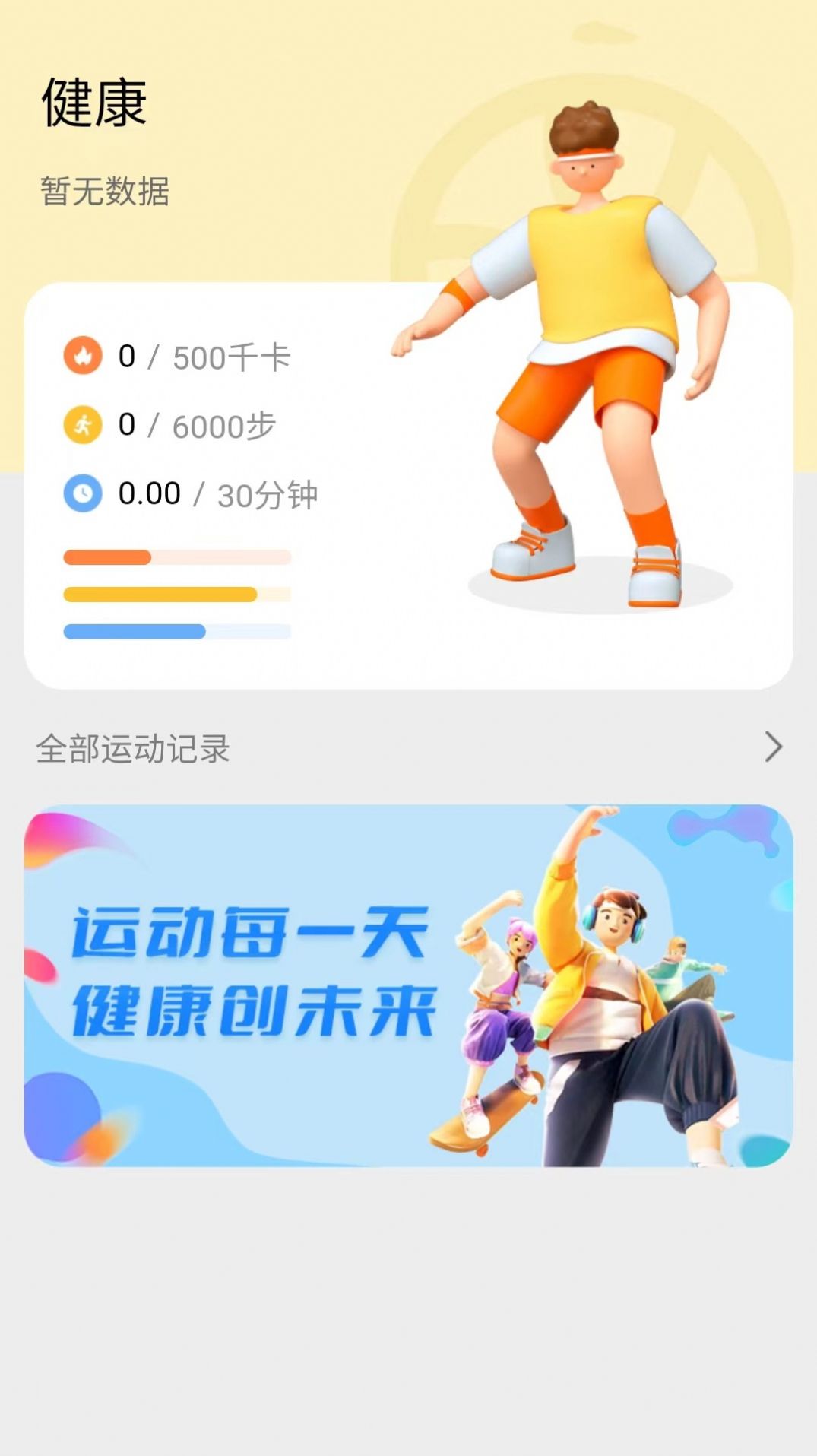Open 全部运动记录 list

click(408, 748)
